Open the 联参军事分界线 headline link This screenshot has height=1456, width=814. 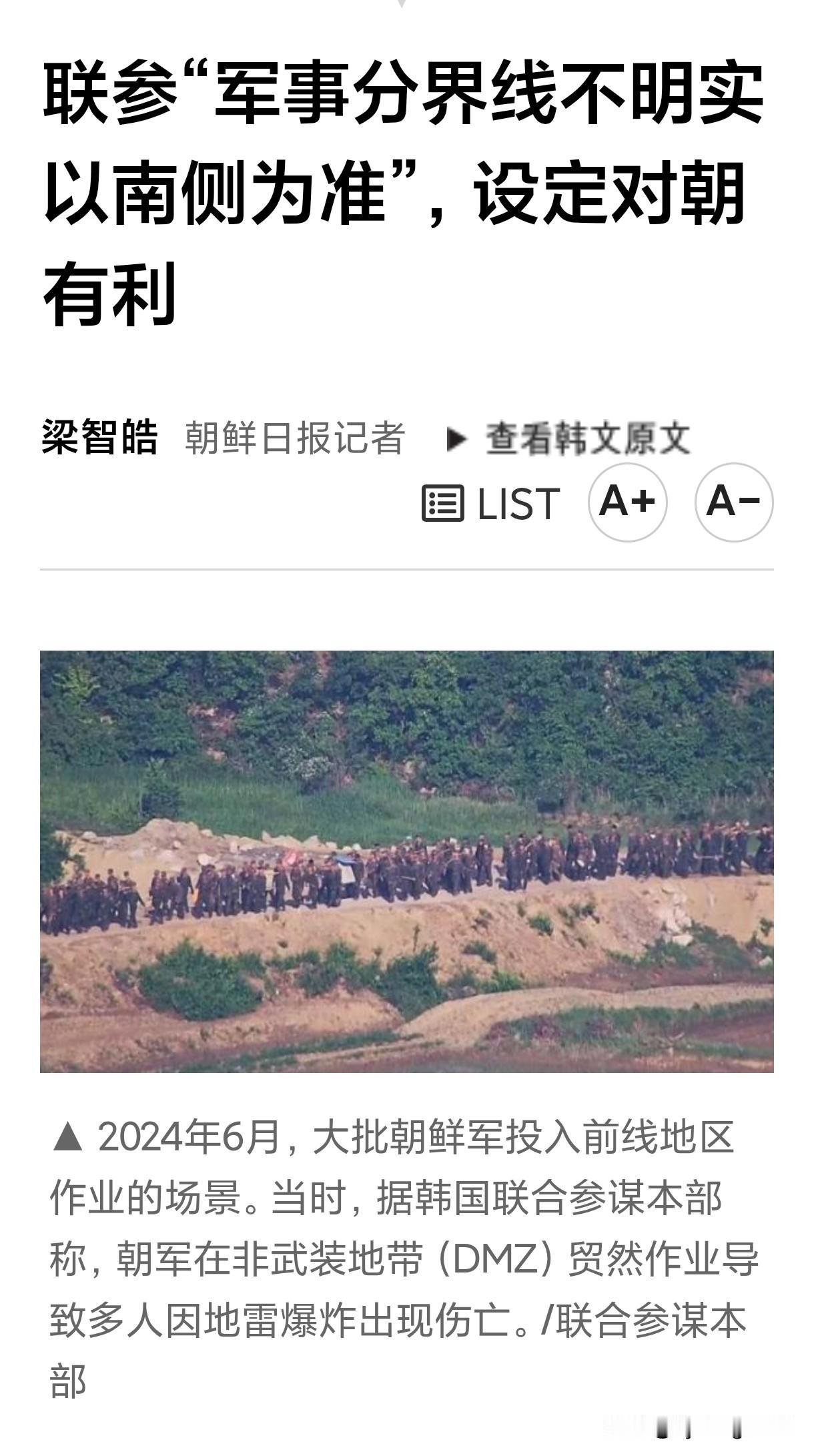tap(400, 187)
